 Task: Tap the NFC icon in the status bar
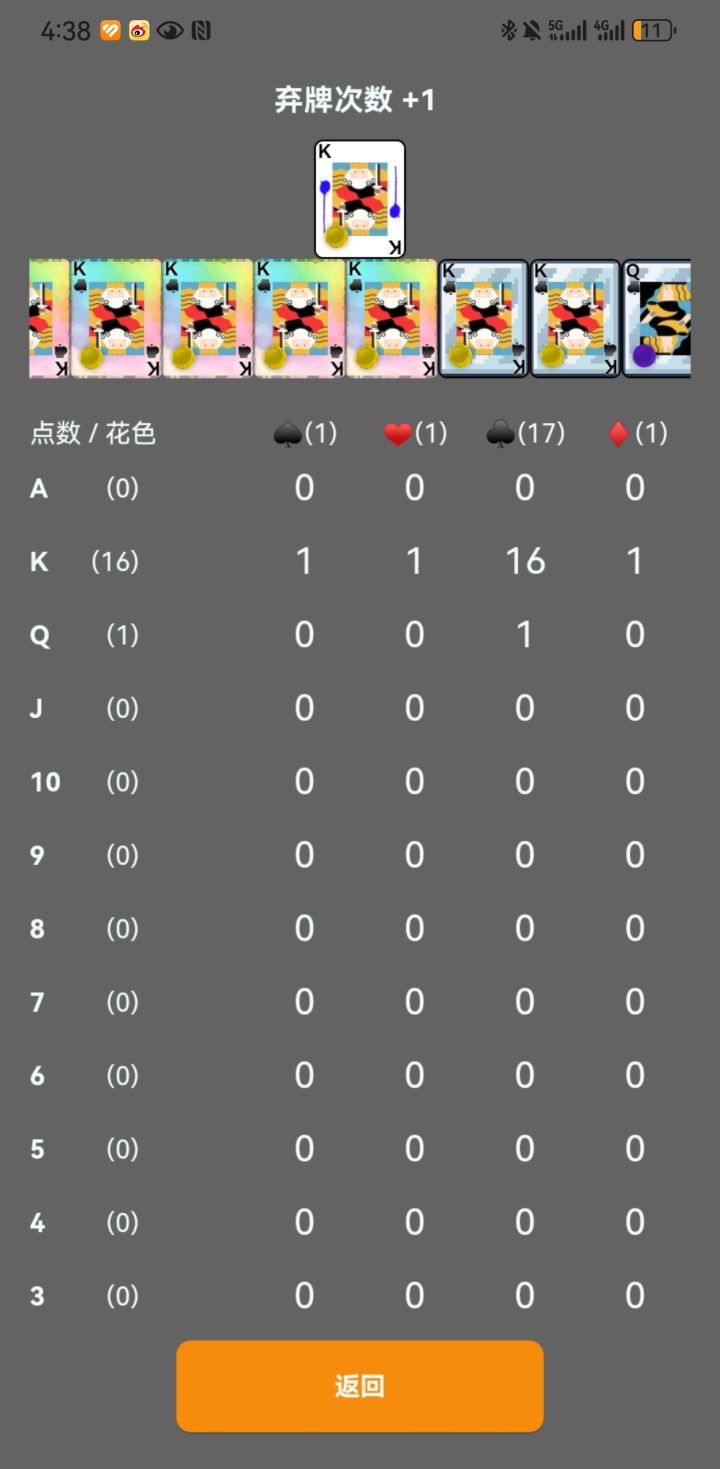[x=200, y=31]
